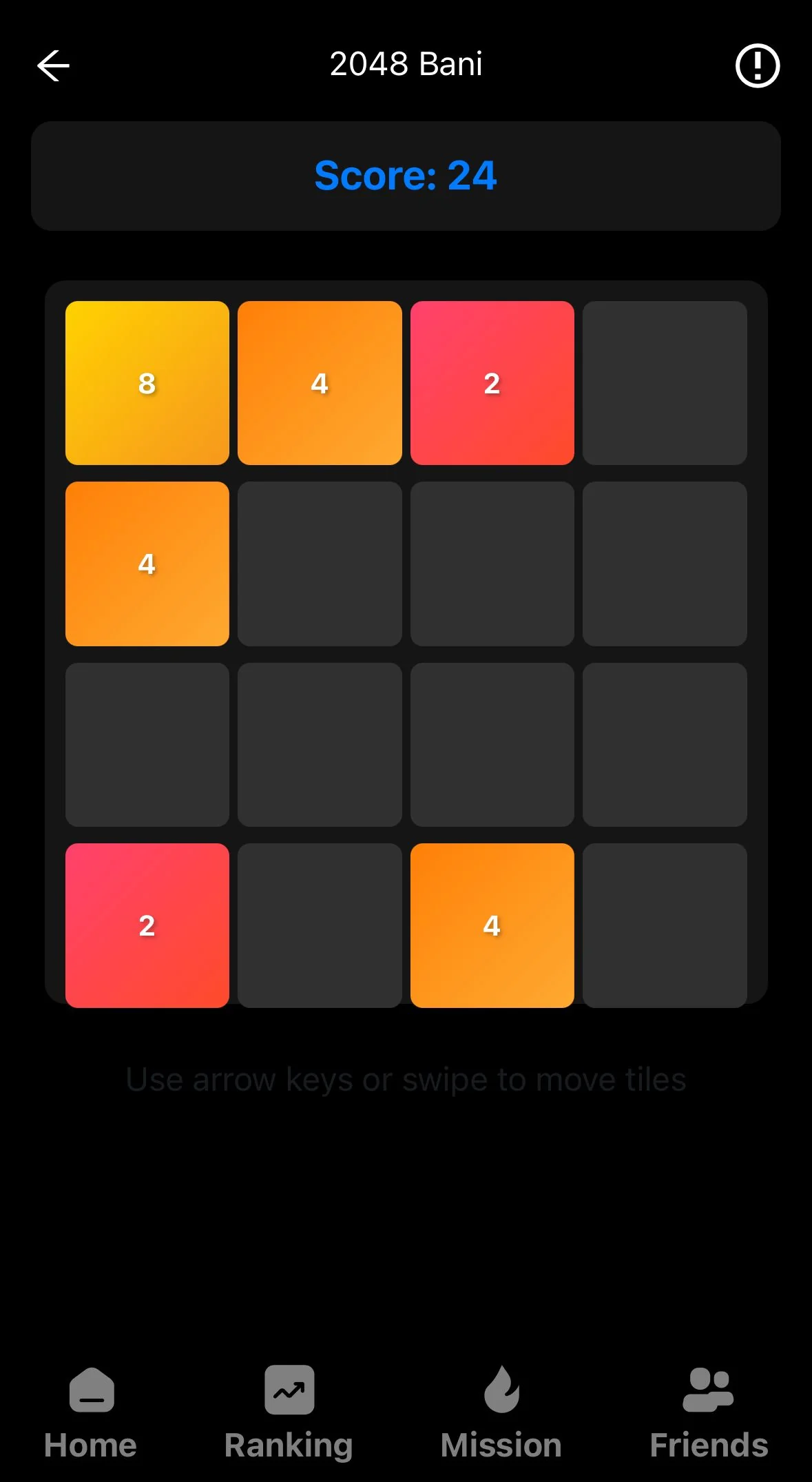812x1482 pixels.
Task: Open the info alert icon
Action: (758, 66)
